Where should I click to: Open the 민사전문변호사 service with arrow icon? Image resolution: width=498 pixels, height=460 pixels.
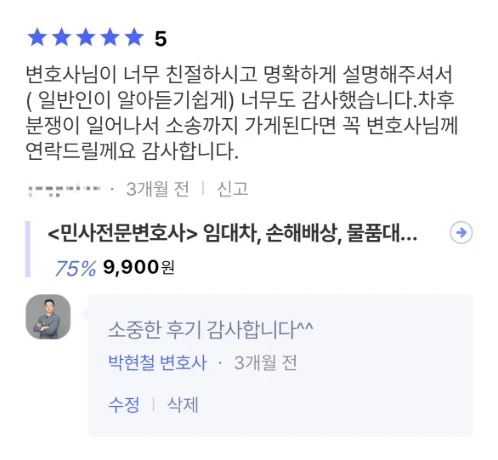461,232
